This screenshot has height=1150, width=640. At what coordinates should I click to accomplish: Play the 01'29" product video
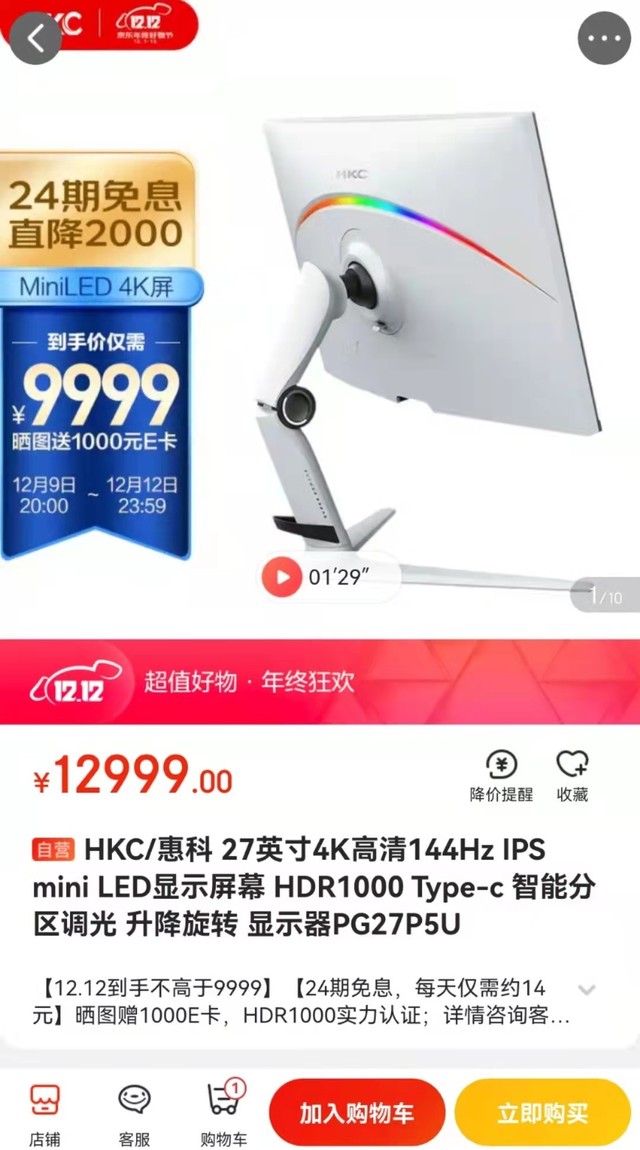click(x=283, y=577)
